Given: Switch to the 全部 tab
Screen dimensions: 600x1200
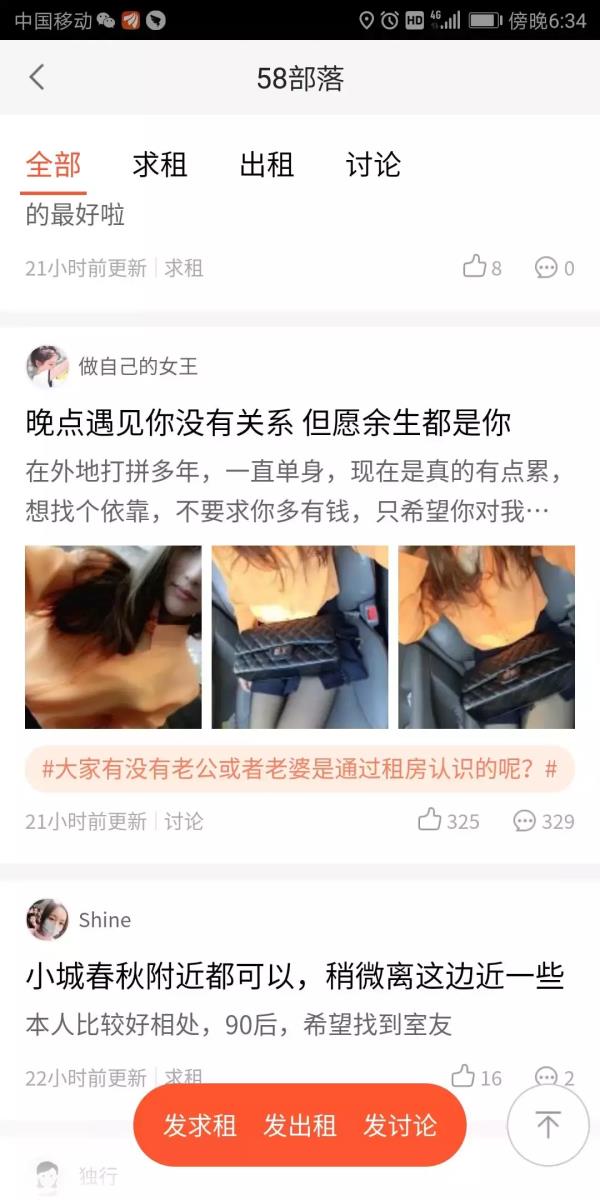Looking at the screenshot, I should coord(53,165).
